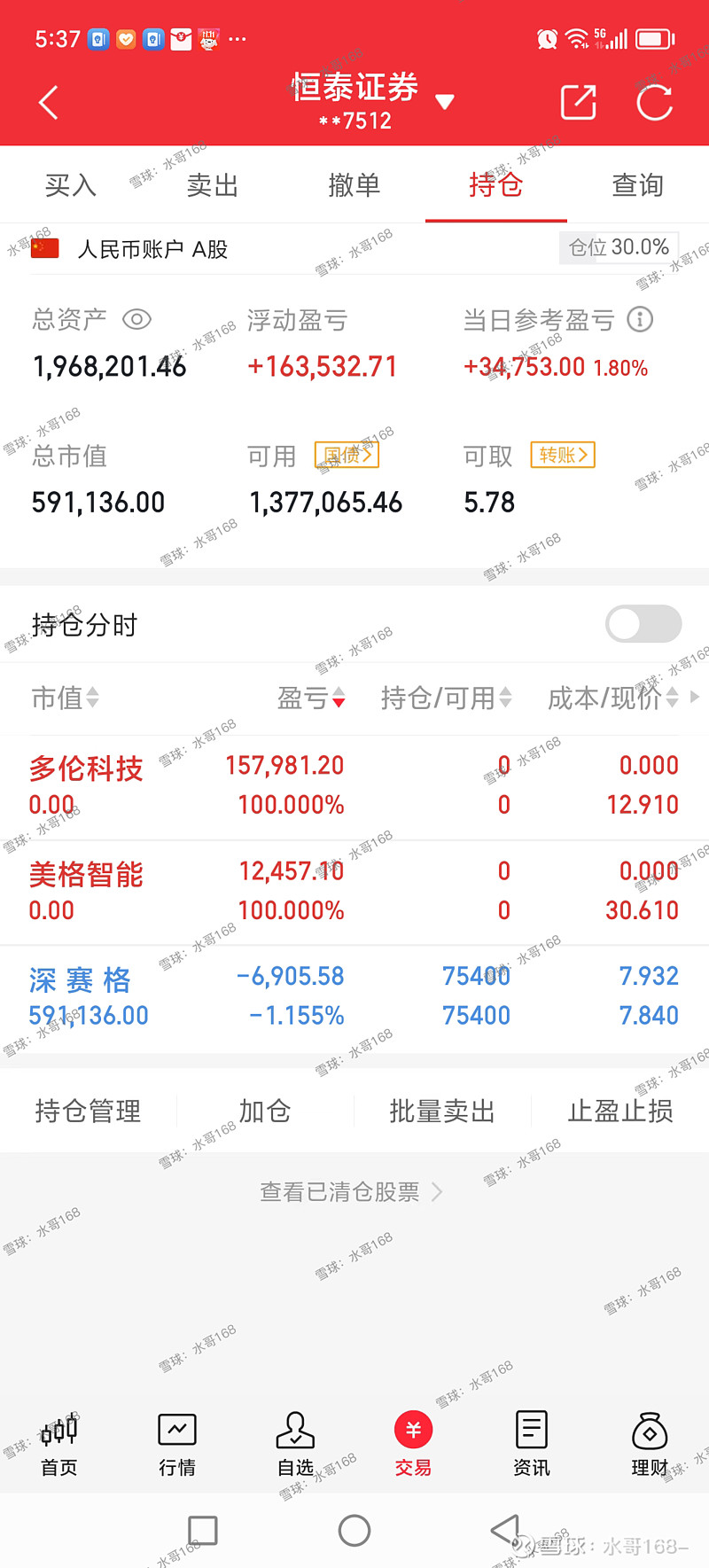Open the 多伦科技 holding row
Image resolution: width=709 pixels, height=1568 pixels.
(354, 786)
